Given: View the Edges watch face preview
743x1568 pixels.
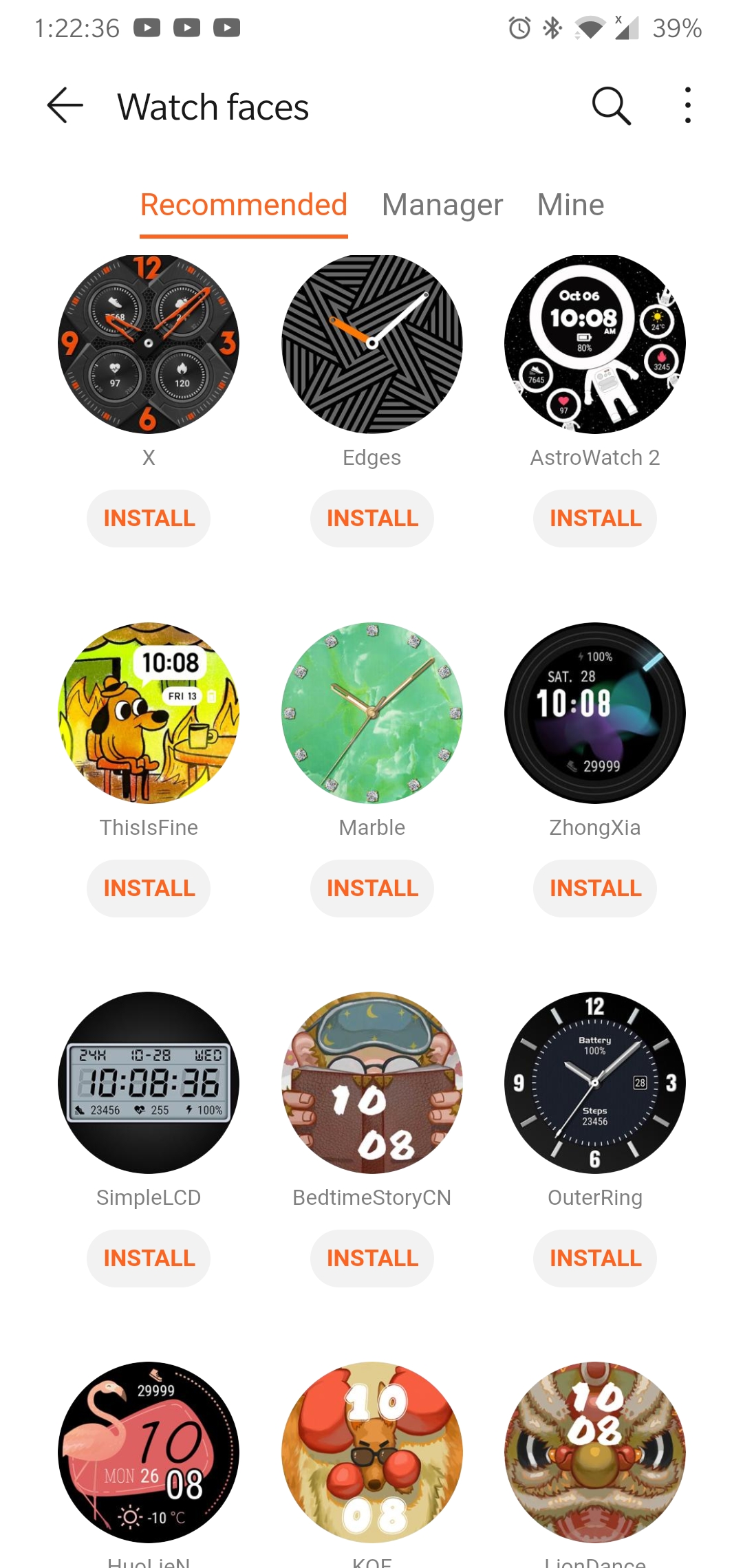Looking at the screenshot, I should coord(371,344).
